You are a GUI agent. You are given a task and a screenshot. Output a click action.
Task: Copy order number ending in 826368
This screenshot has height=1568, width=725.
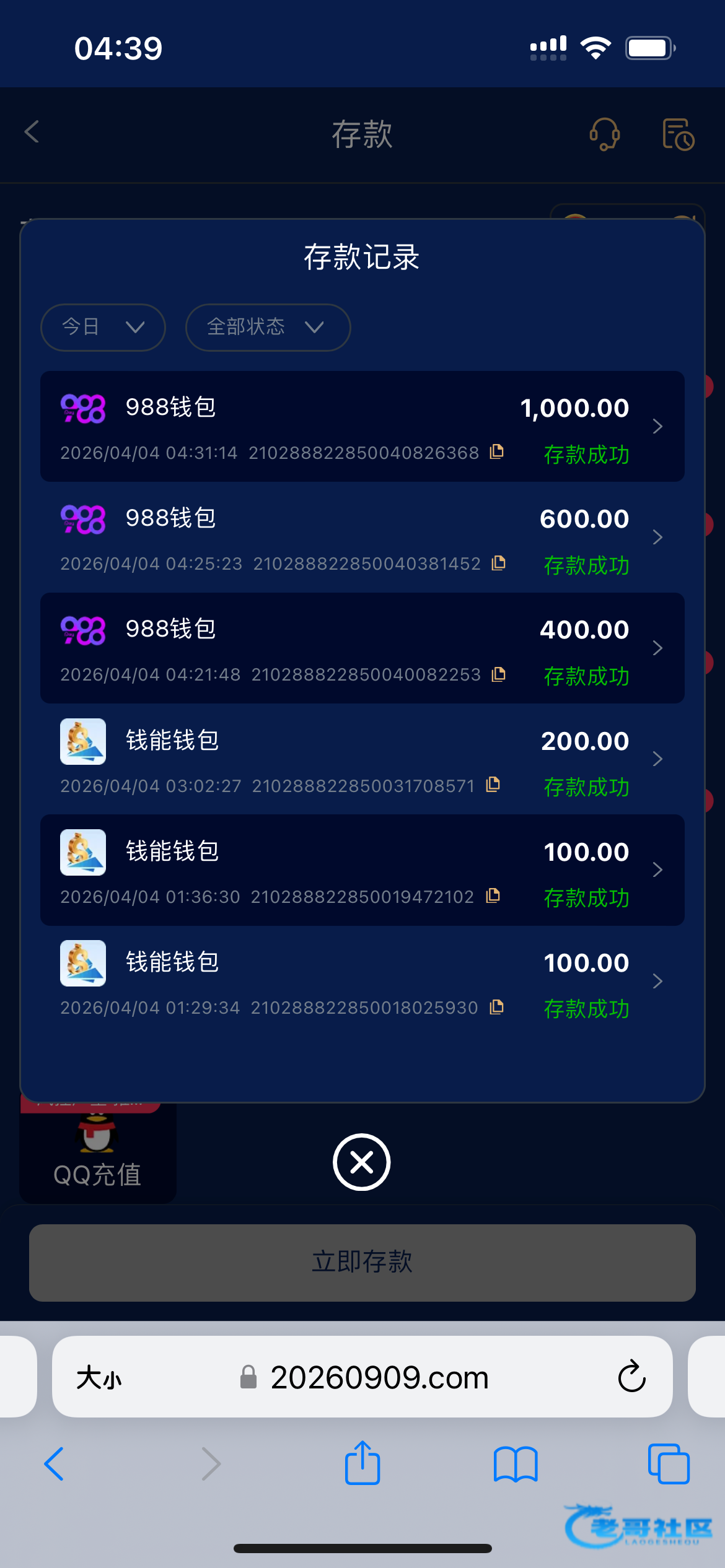coord(496,452)
